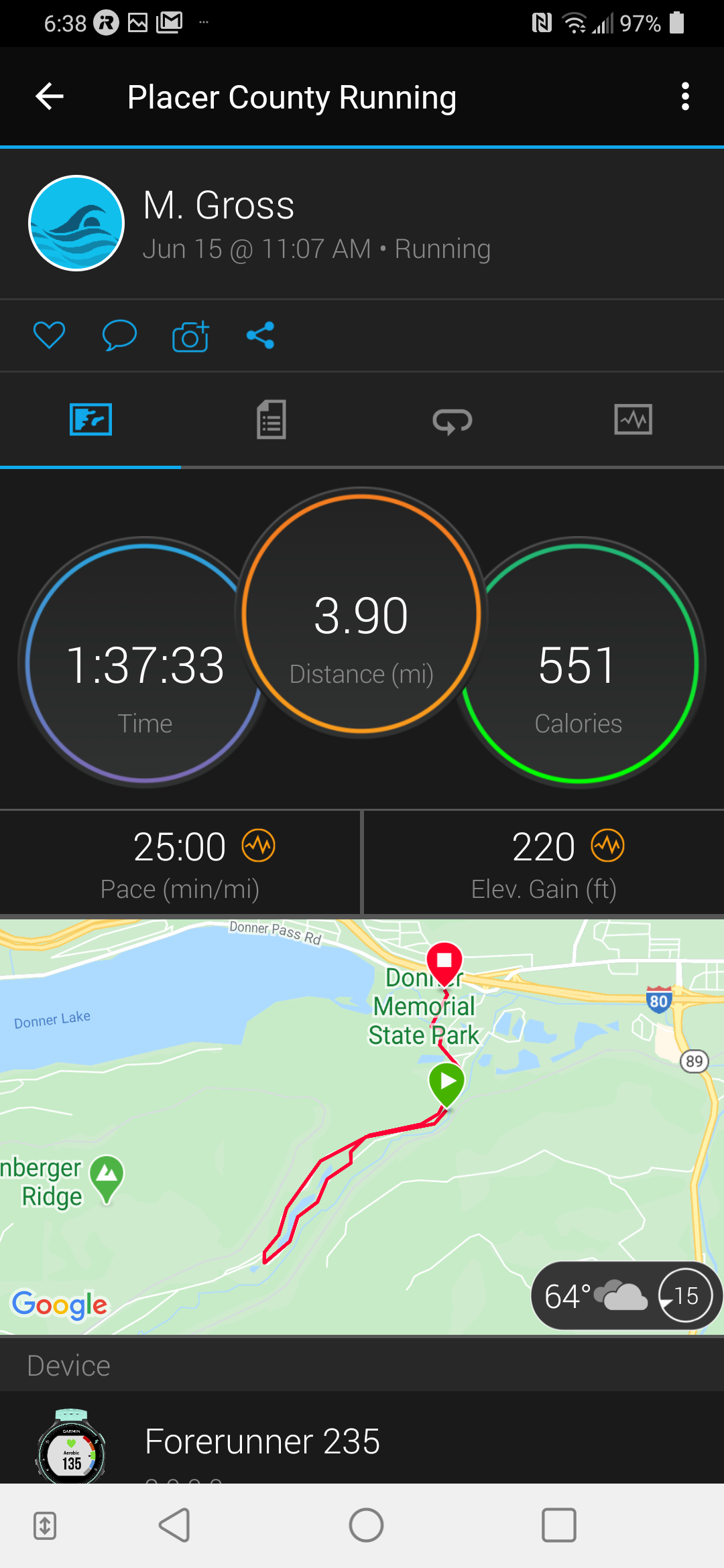The height and width of the screenshot is (1568, 724).
Task: Switch to the stats details tab
Action: pos(271,420)
